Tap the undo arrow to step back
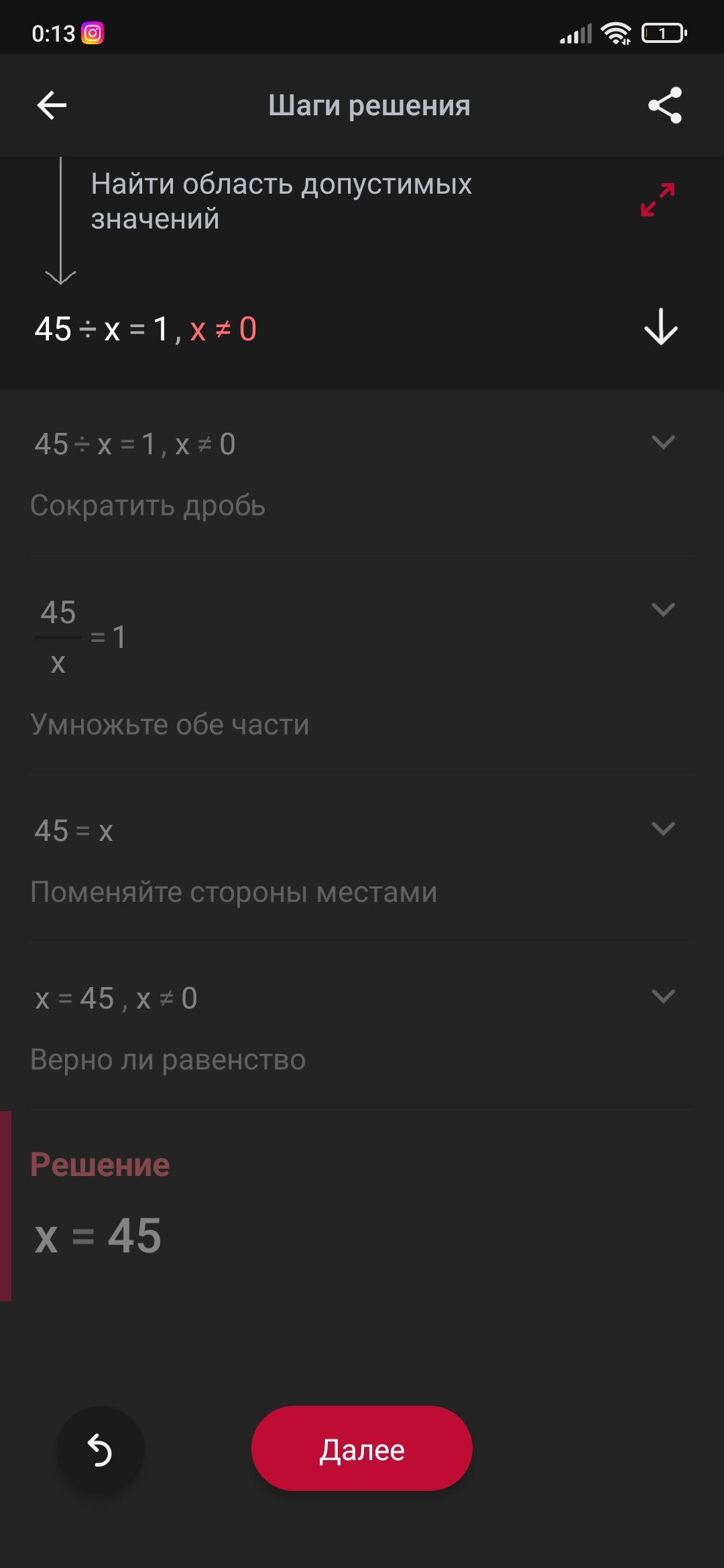 (x=101, y=1450)
